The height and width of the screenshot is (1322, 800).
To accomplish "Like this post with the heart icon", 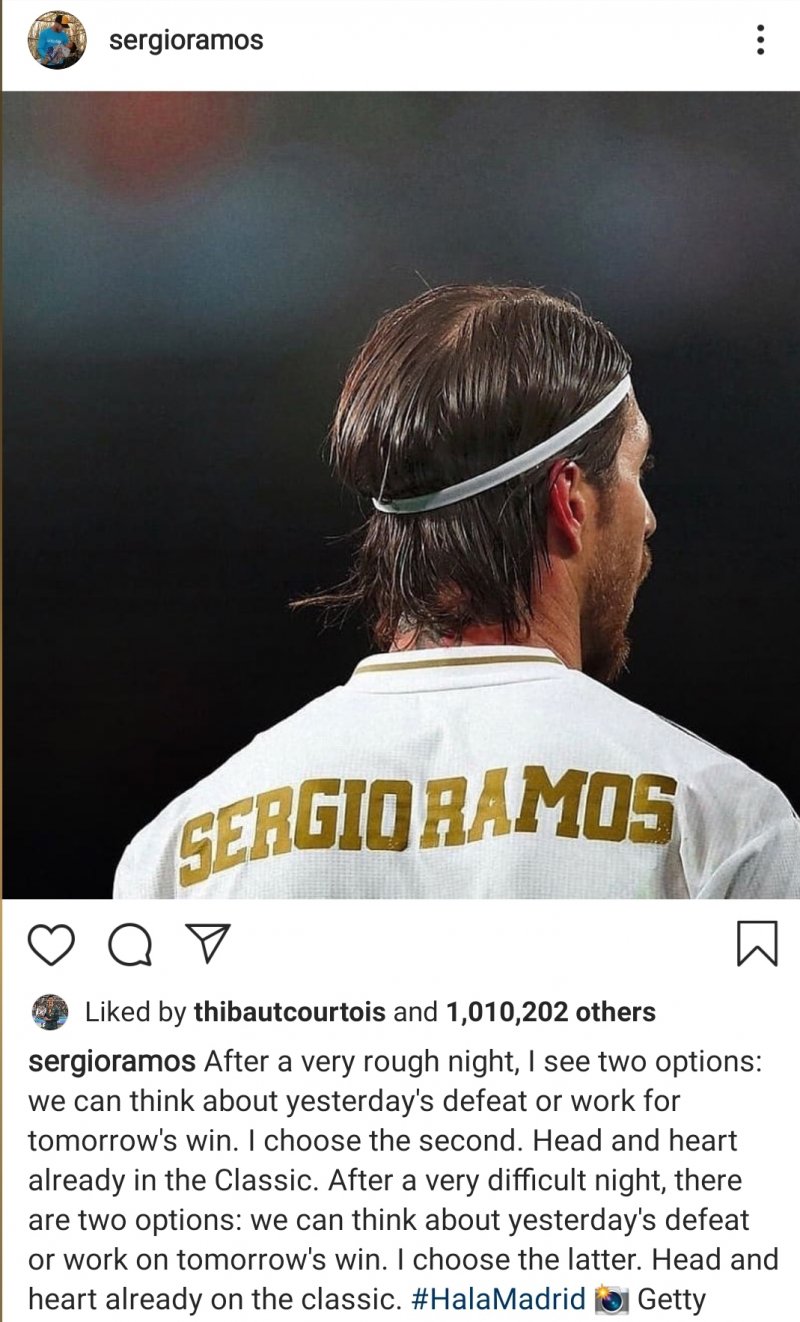I will tap(52, 944).
